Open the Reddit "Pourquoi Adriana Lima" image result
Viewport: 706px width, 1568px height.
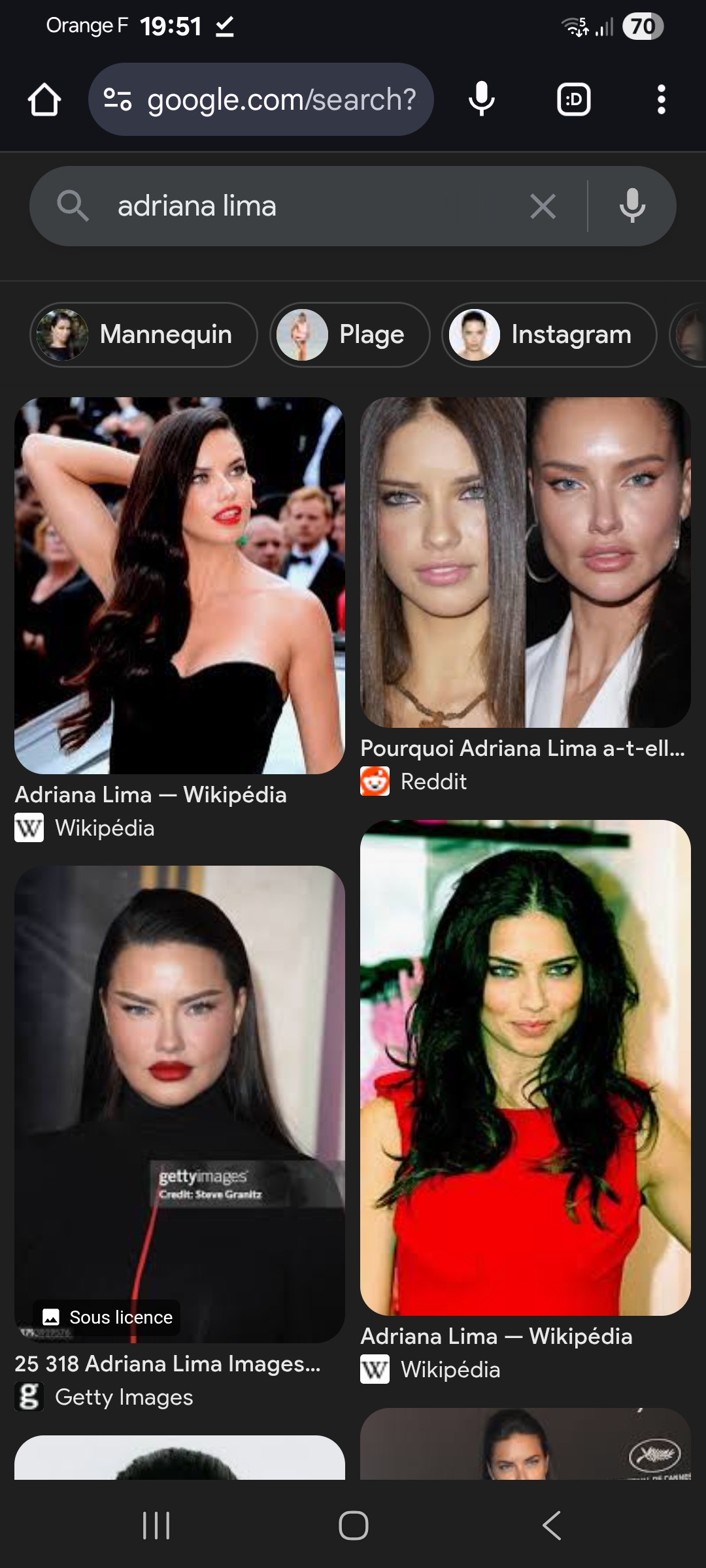[526, 563]
